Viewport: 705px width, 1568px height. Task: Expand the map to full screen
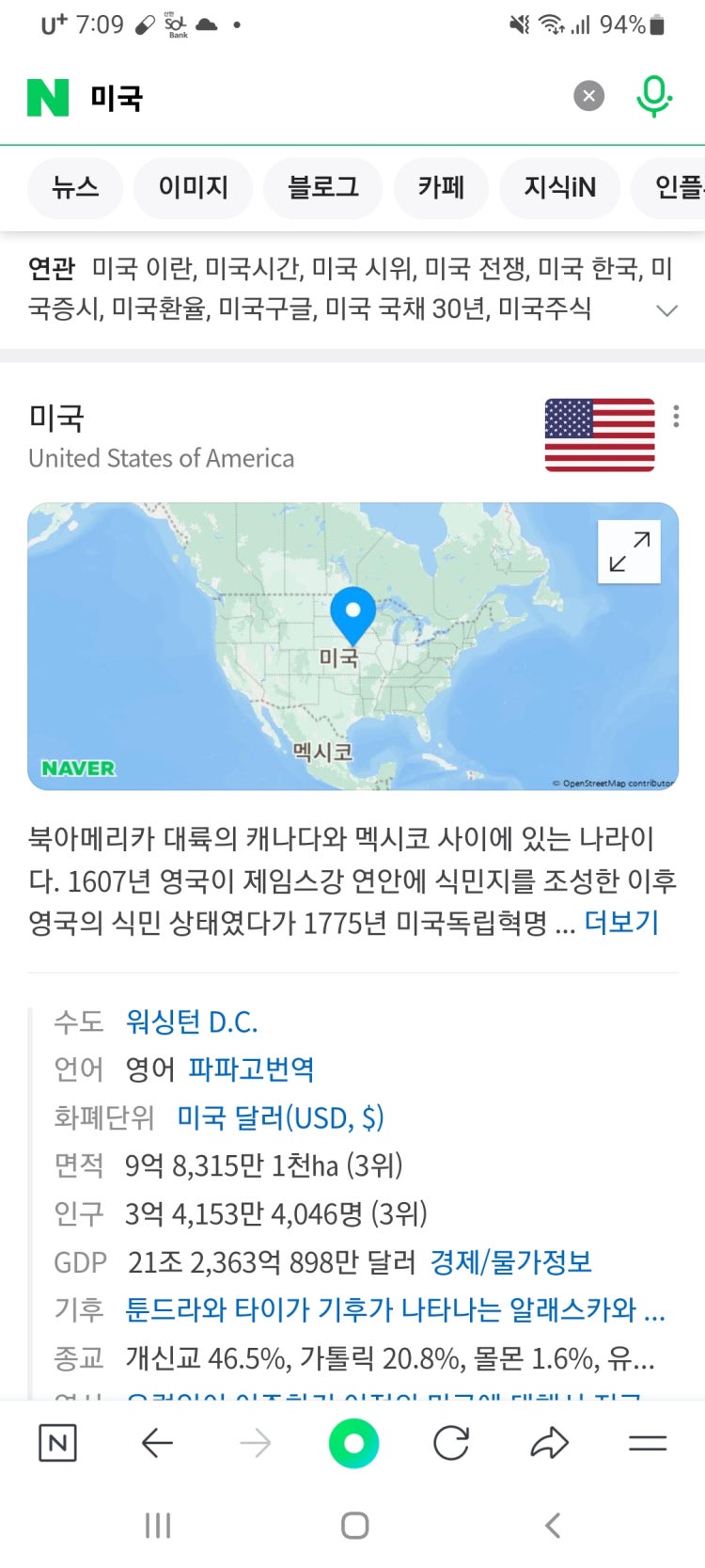(629, 552)
